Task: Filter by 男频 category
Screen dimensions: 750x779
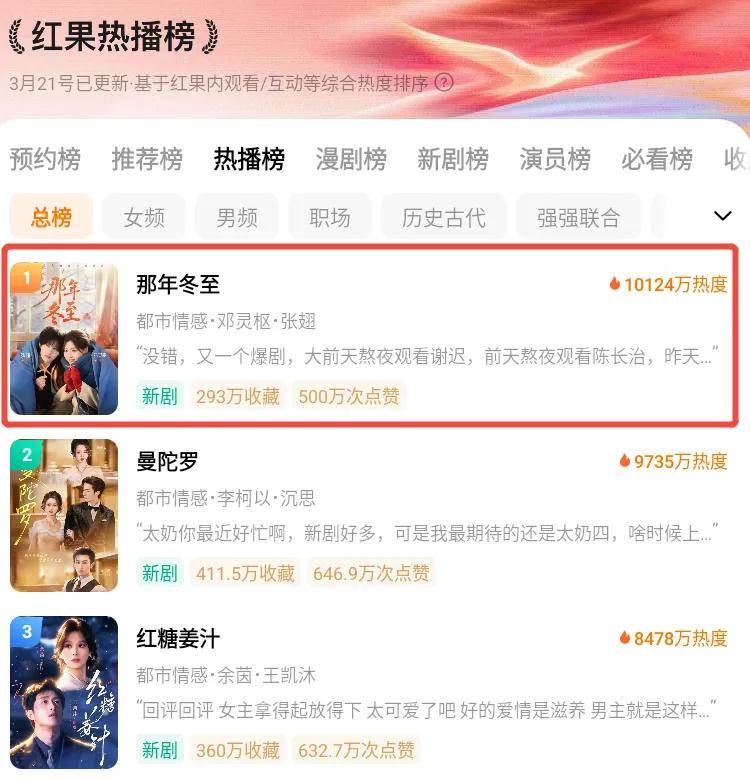Action: [237, 217]
